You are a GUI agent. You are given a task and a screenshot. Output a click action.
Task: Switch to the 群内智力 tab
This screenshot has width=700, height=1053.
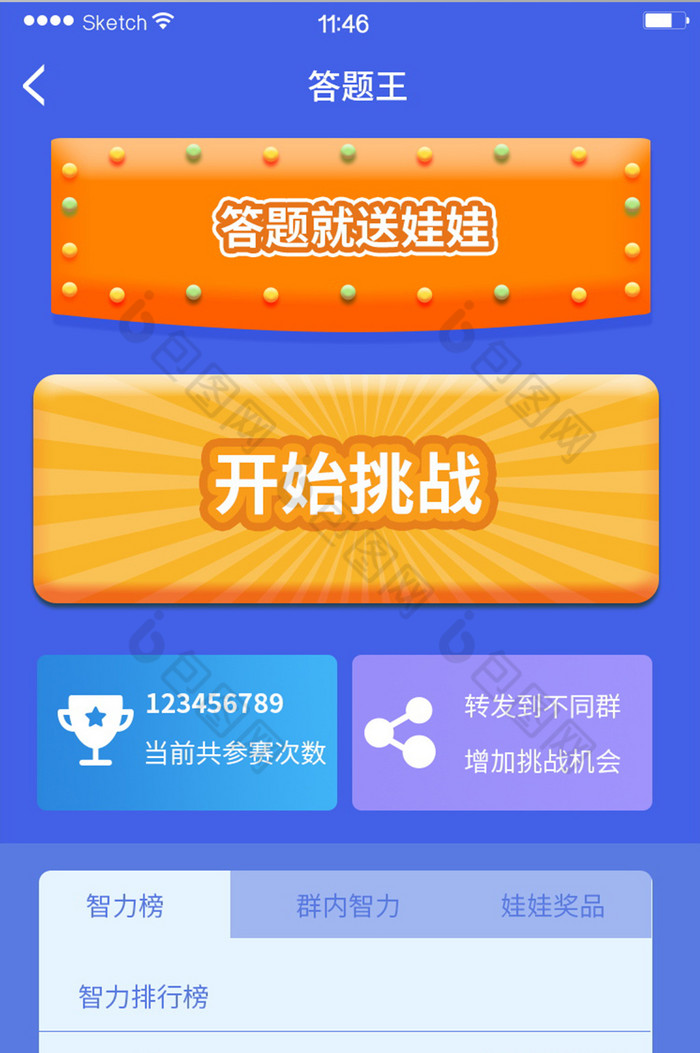[x=348, y=906]
